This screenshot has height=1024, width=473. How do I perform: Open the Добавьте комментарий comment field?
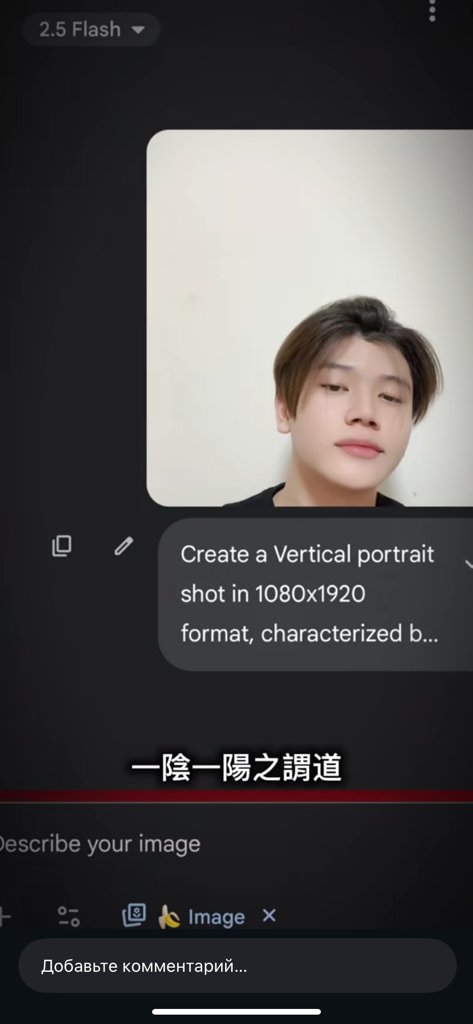tap(236, 966)
